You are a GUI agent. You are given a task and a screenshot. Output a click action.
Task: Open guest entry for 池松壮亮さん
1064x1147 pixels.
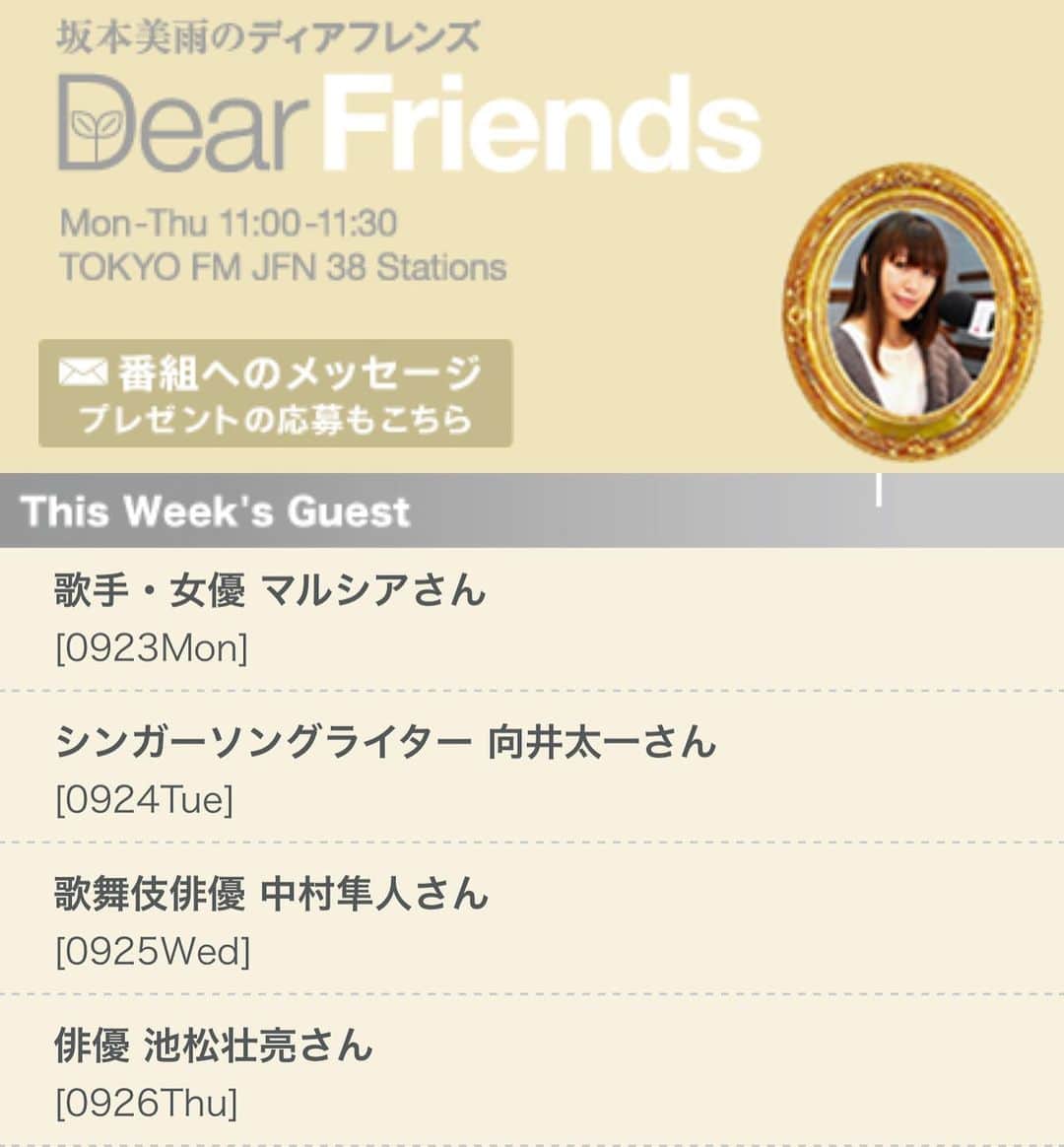coord(214,1046)
